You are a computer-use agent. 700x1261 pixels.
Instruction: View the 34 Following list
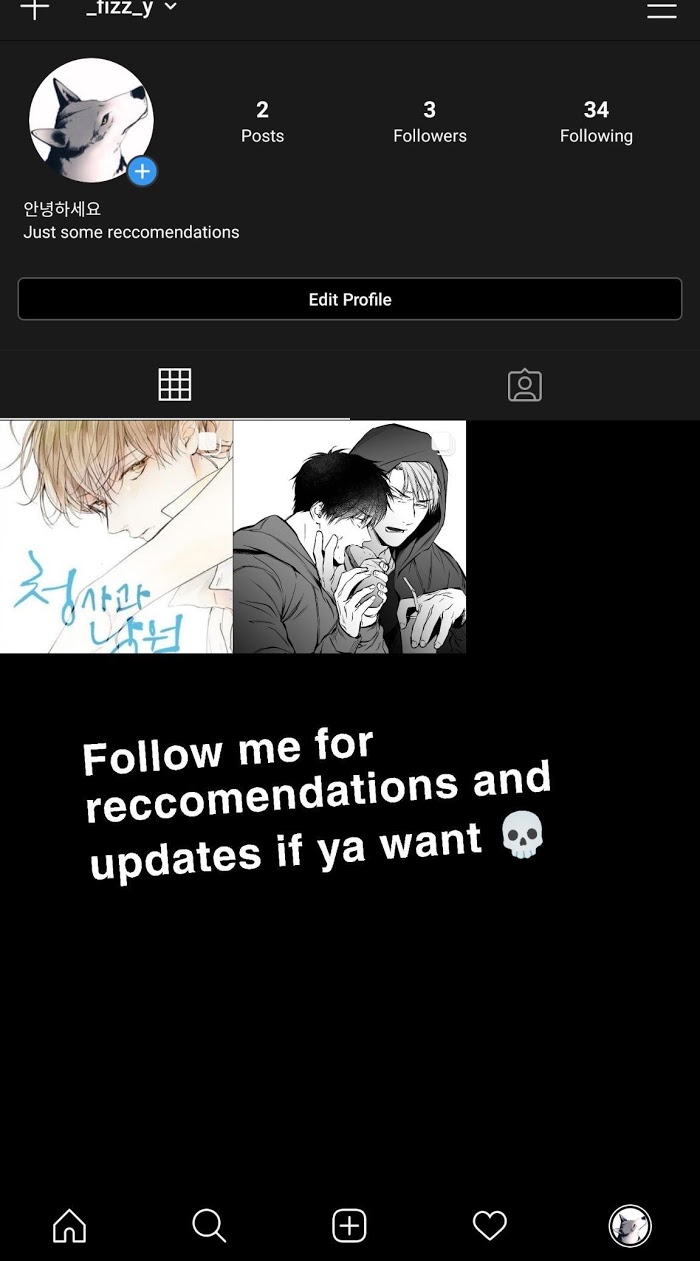[x=596, y=121]
